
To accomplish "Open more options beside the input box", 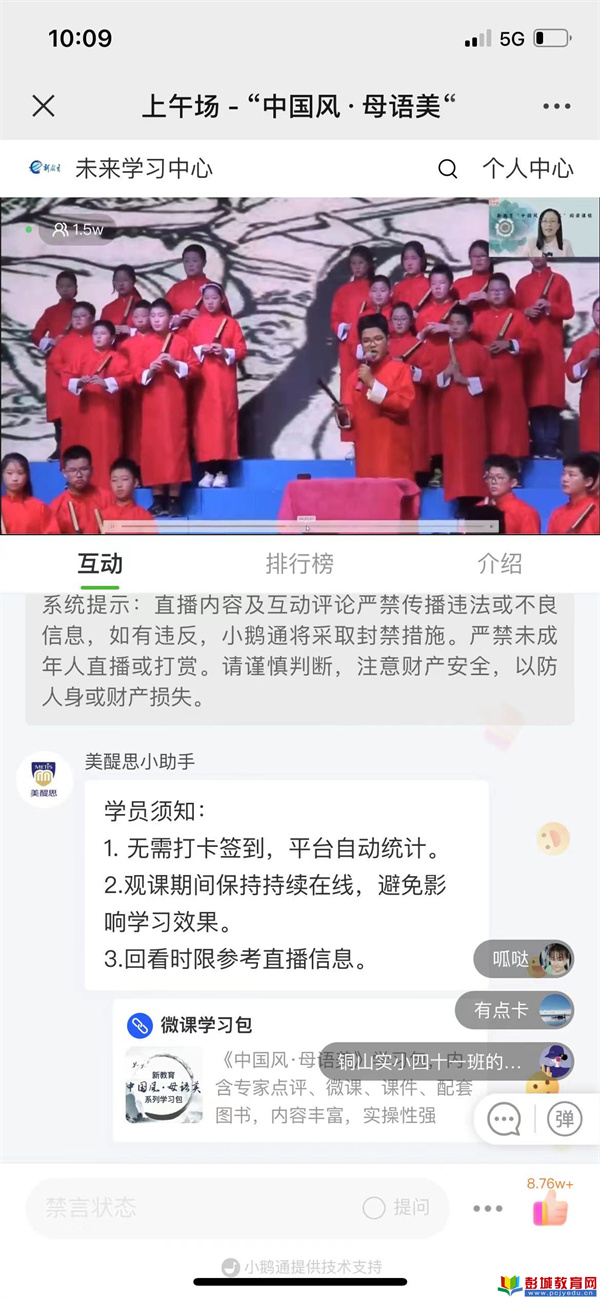I will coord(488,1208).
